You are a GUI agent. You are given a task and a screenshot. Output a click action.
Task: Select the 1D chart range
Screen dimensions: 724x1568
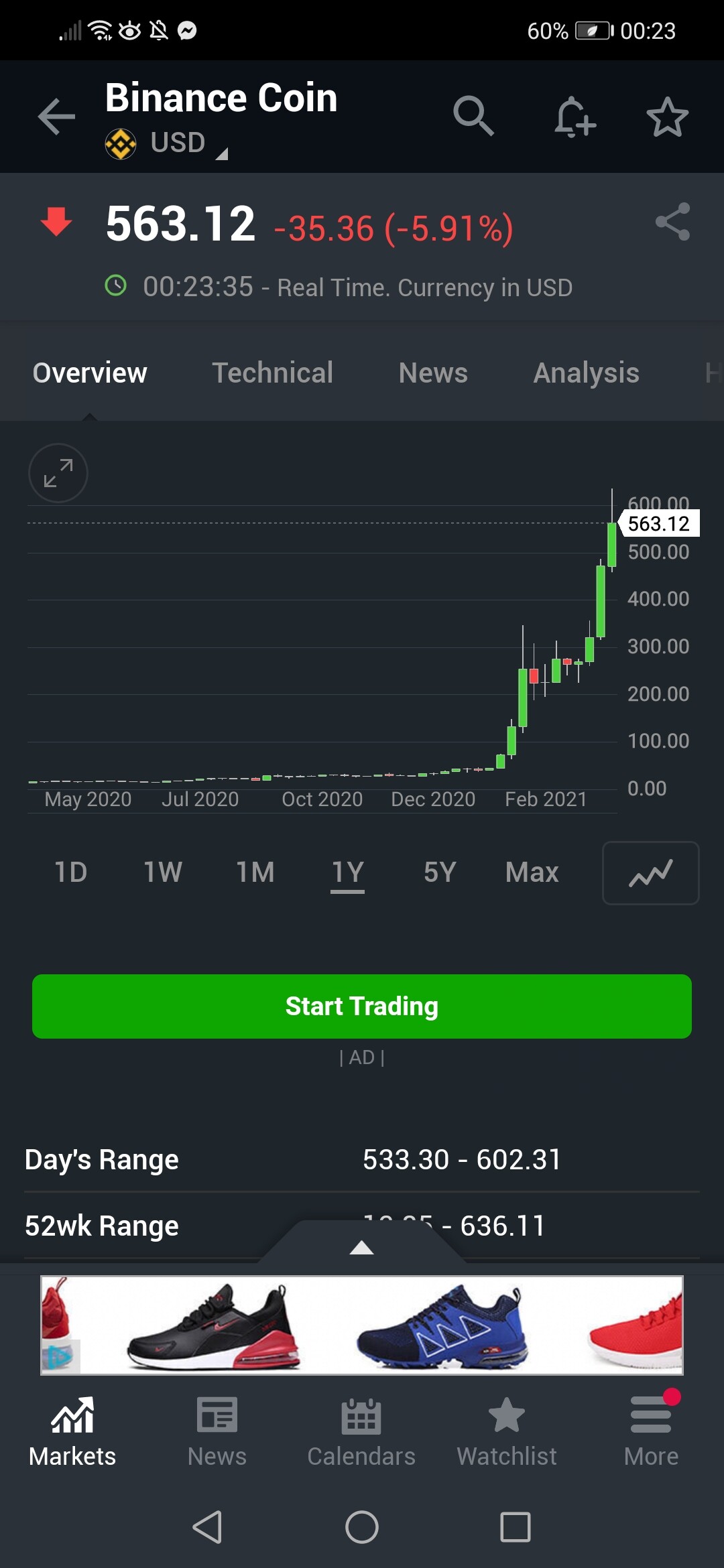(x=71, y=872)
